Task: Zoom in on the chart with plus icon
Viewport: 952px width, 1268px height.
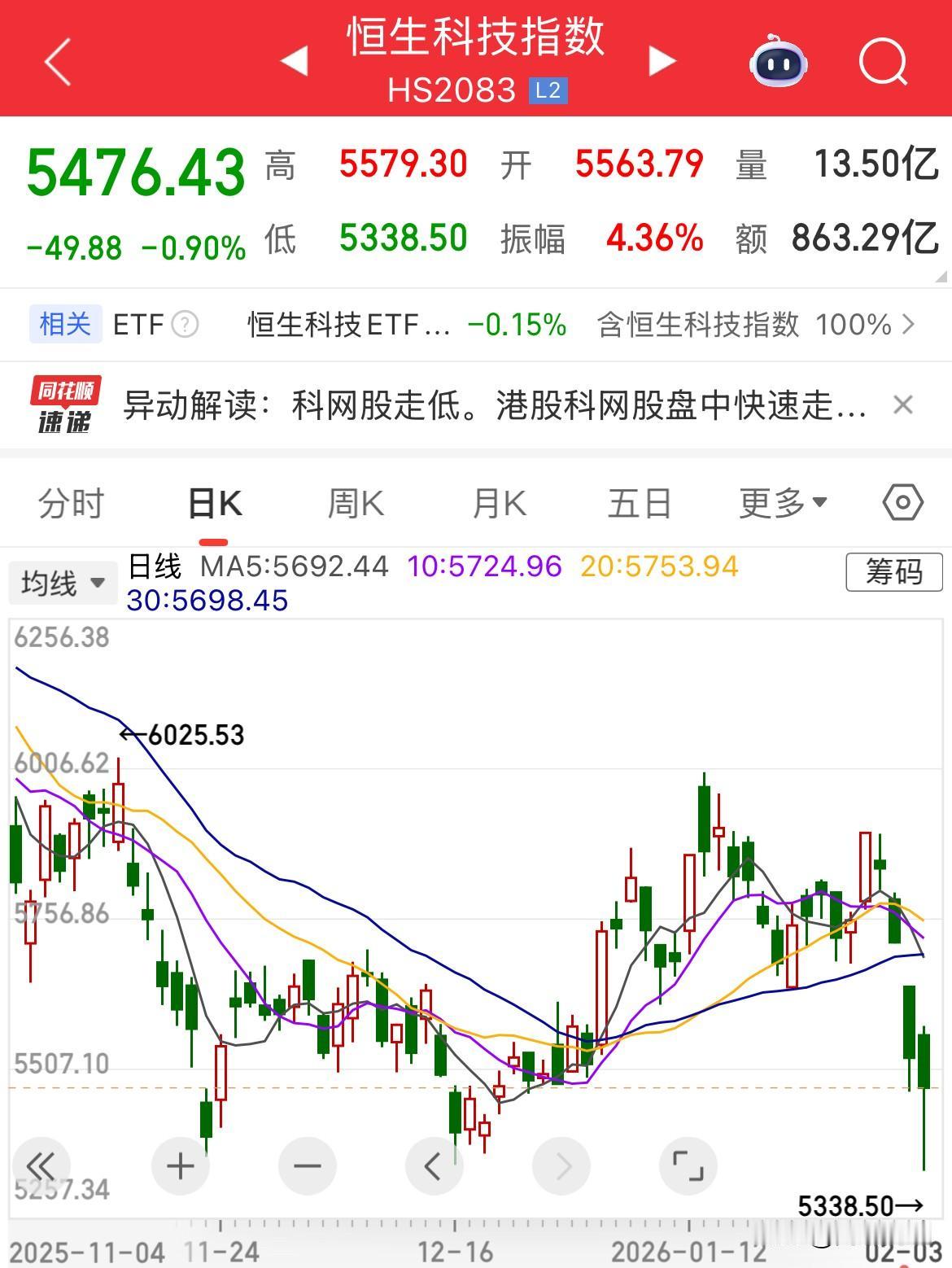Action: tap(180, 1165)
